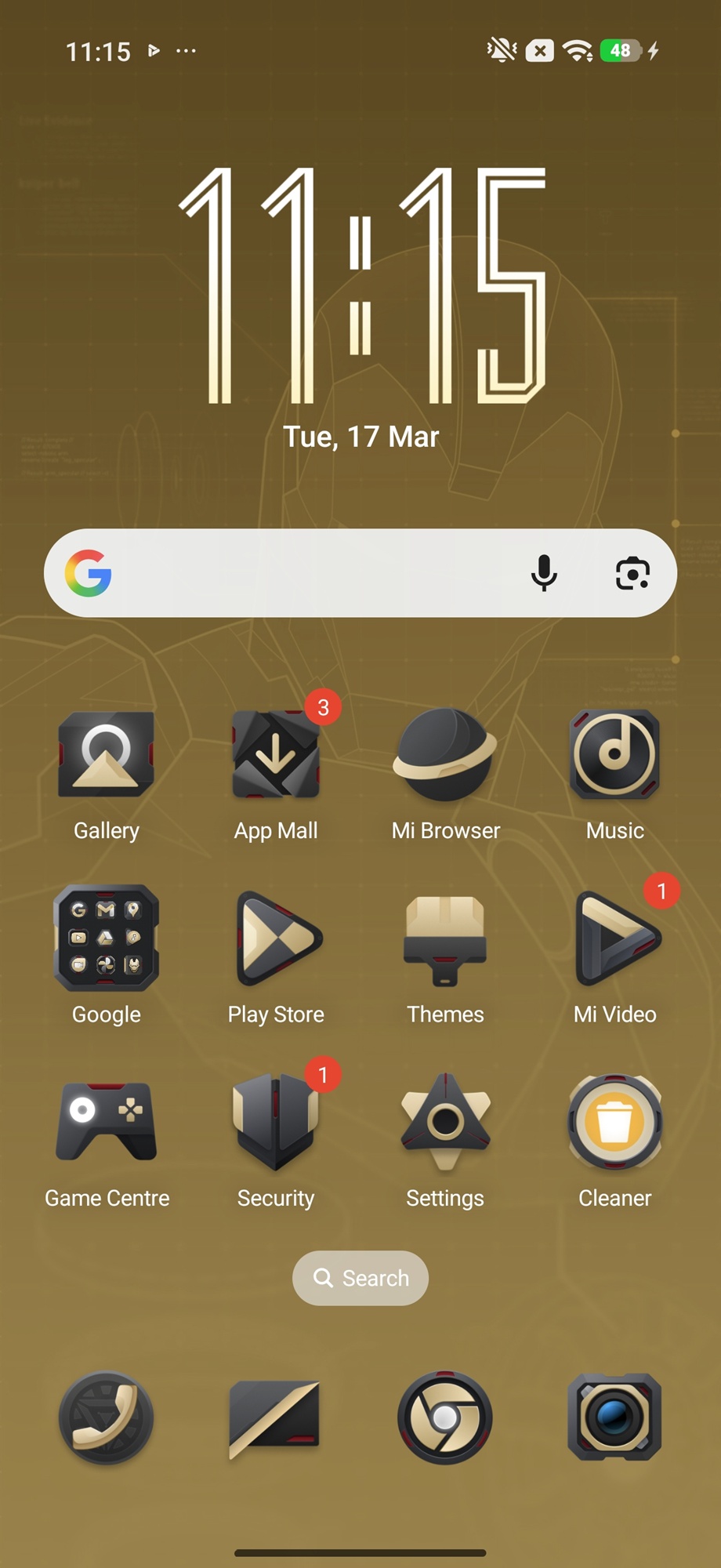
Task: Open Game Centre
Action: 107,1122
